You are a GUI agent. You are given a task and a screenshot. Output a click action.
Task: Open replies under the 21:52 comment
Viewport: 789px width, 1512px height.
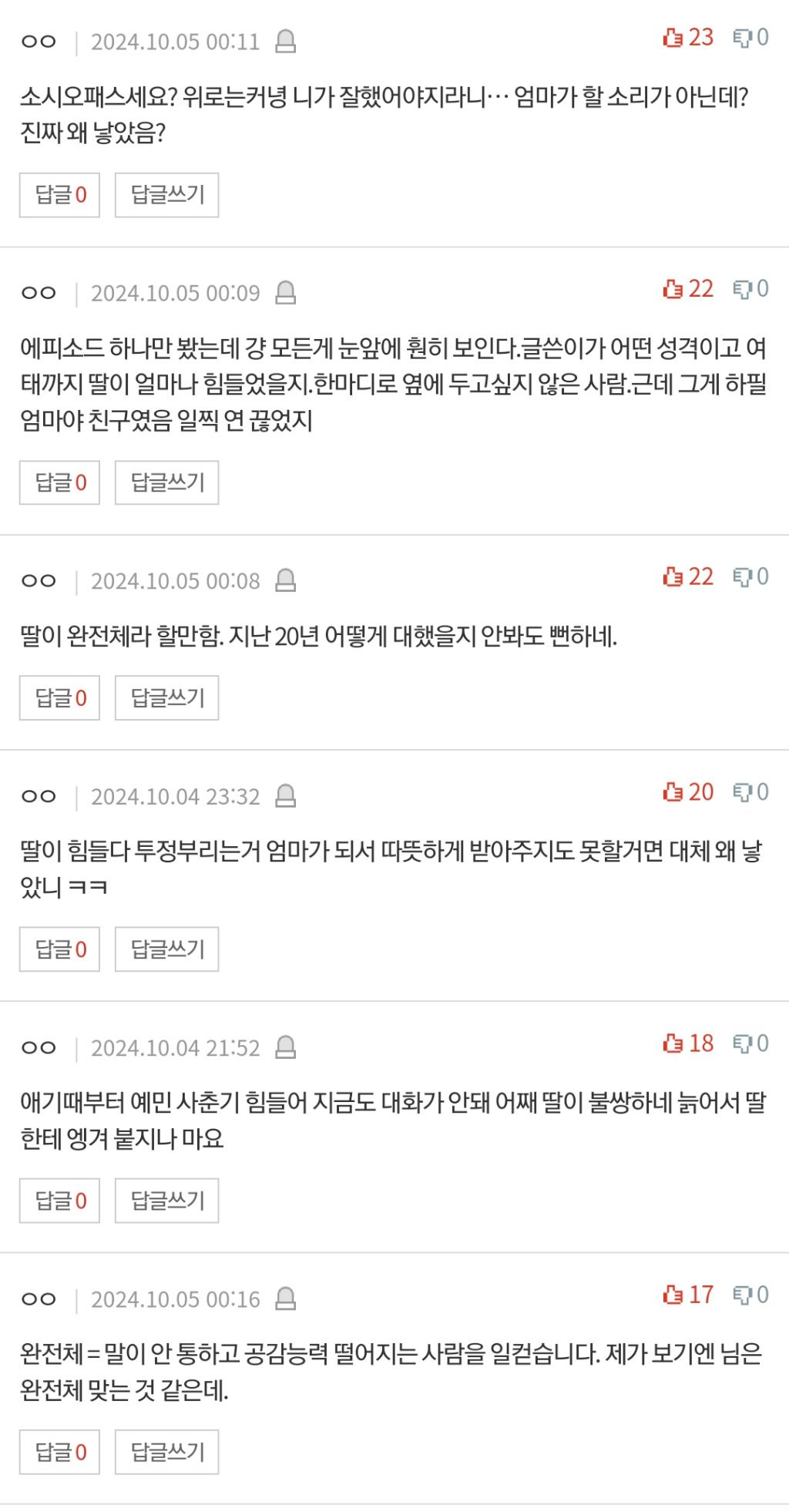click(x=60, y=1201)
